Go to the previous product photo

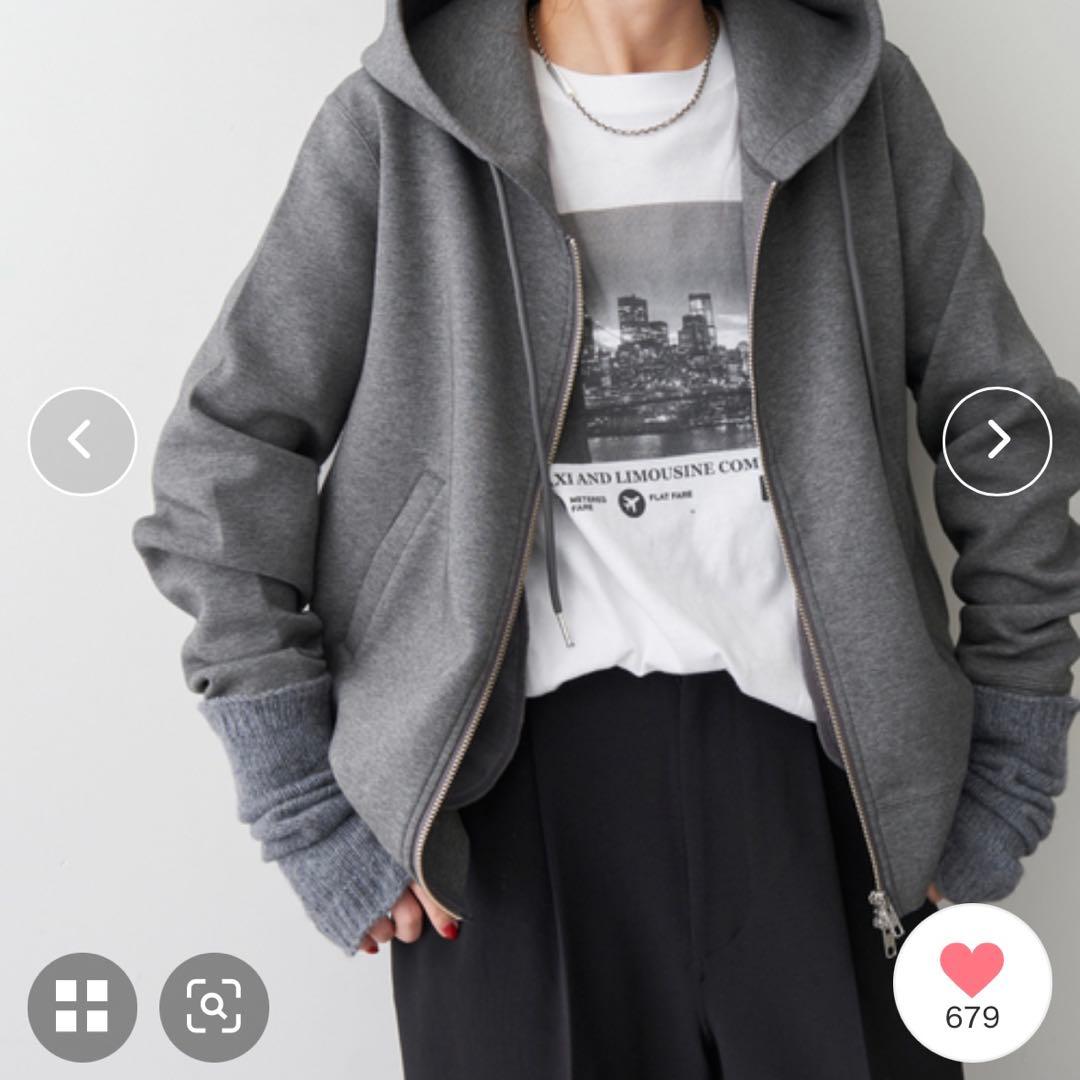click(x=82, y=440)
